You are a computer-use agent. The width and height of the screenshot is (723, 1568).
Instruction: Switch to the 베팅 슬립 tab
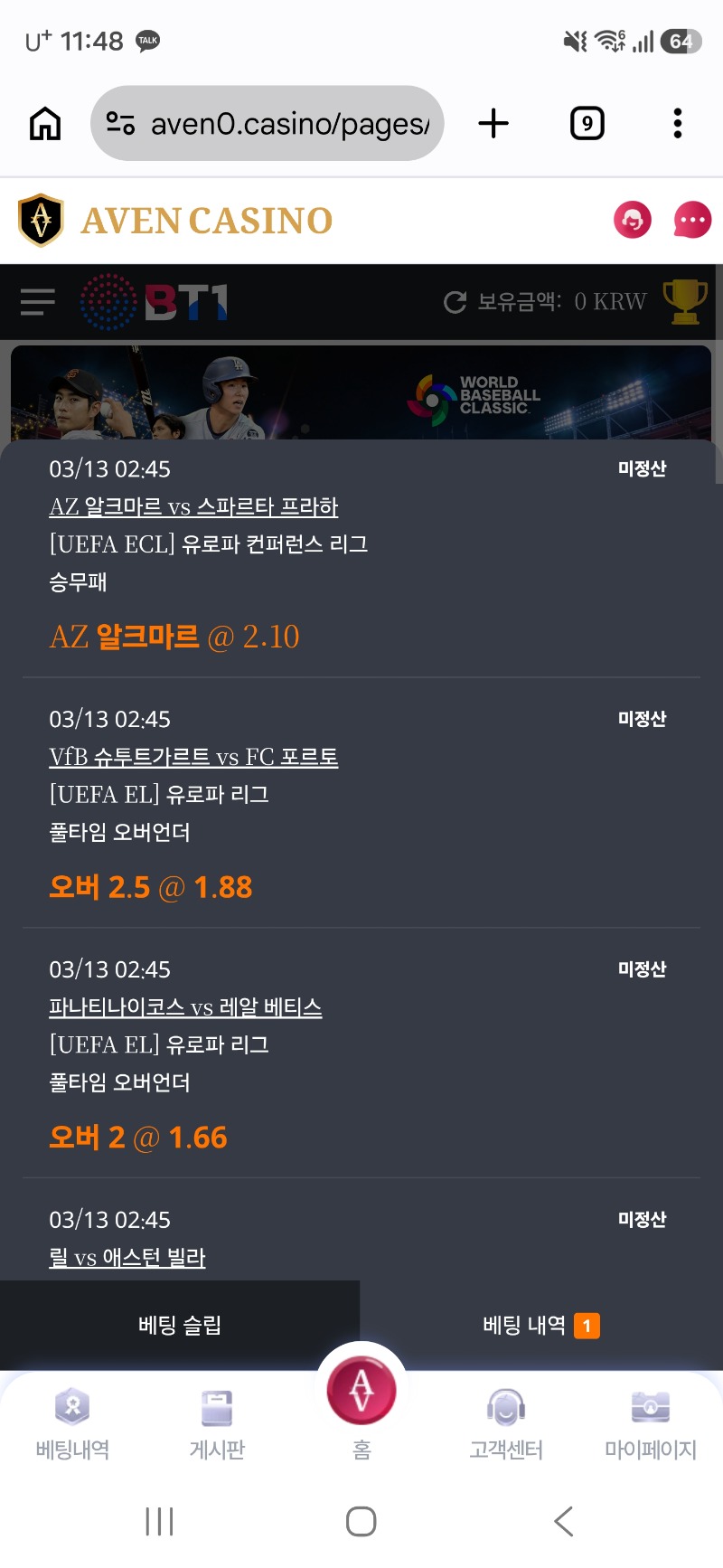click(x=180, y=1326)
